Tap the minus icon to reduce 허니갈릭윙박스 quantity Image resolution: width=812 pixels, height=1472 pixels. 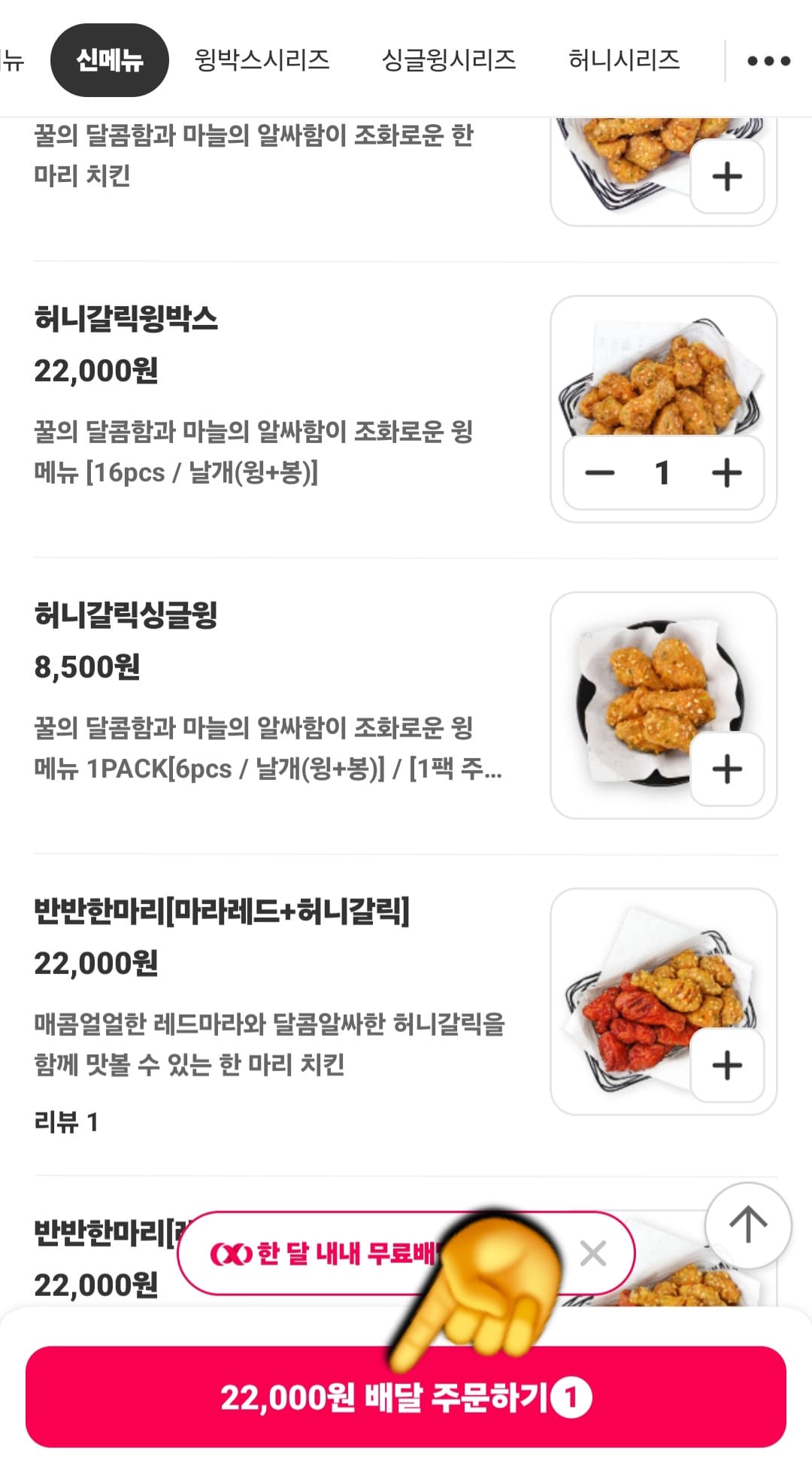[x=599, y=472]
